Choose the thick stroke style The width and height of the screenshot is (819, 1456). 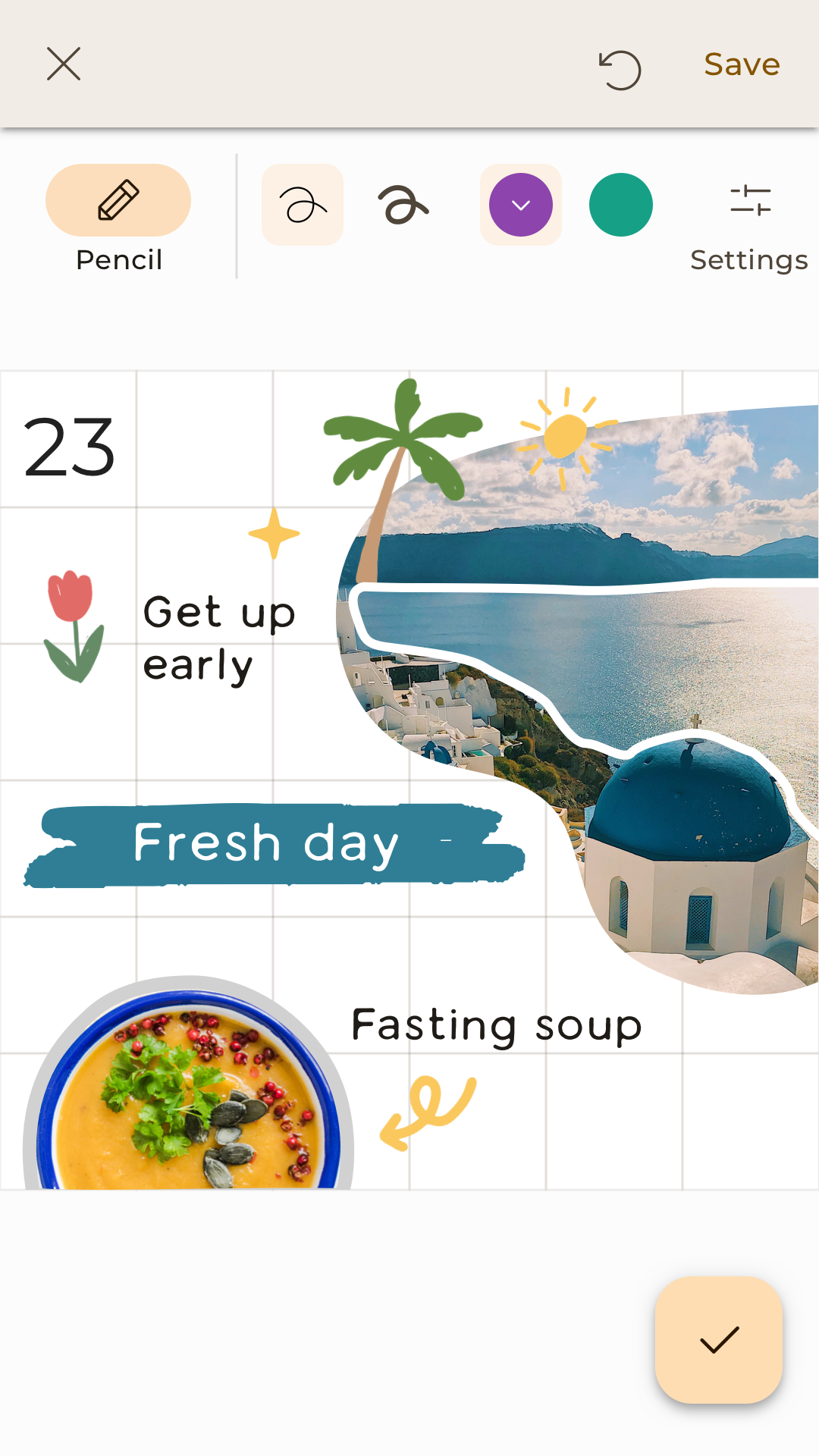pos(403,205)
